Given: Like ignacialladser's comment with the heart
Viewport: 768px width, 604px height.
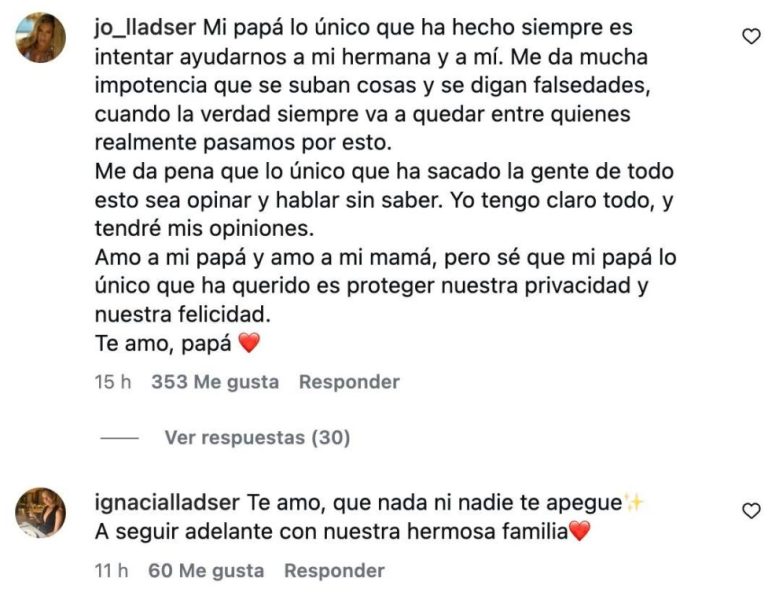Looking at the screenshot, I should [x=751, y=511].
